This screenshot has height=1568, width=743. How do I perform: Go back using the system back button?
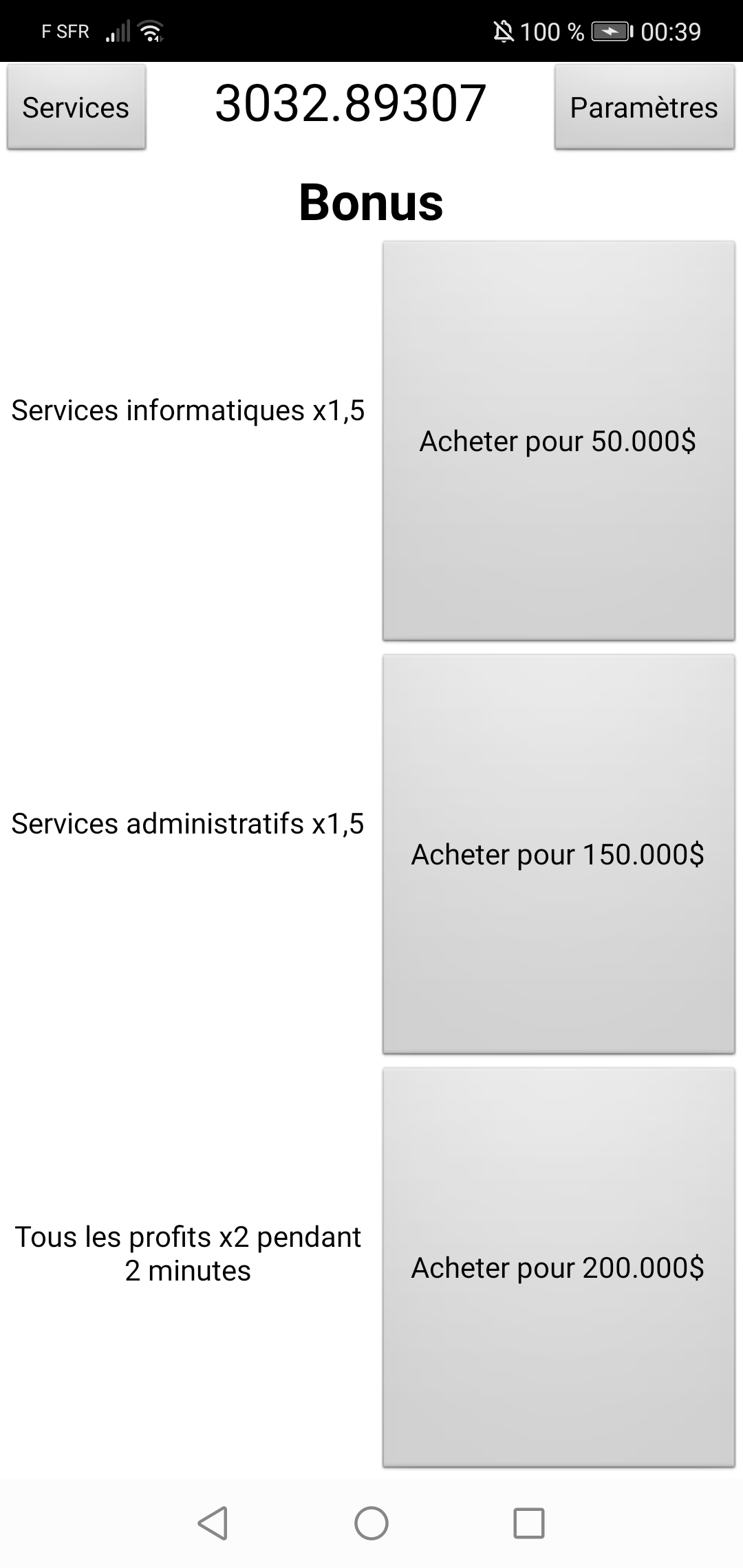pyautogui.click(x=213, y=1523)
